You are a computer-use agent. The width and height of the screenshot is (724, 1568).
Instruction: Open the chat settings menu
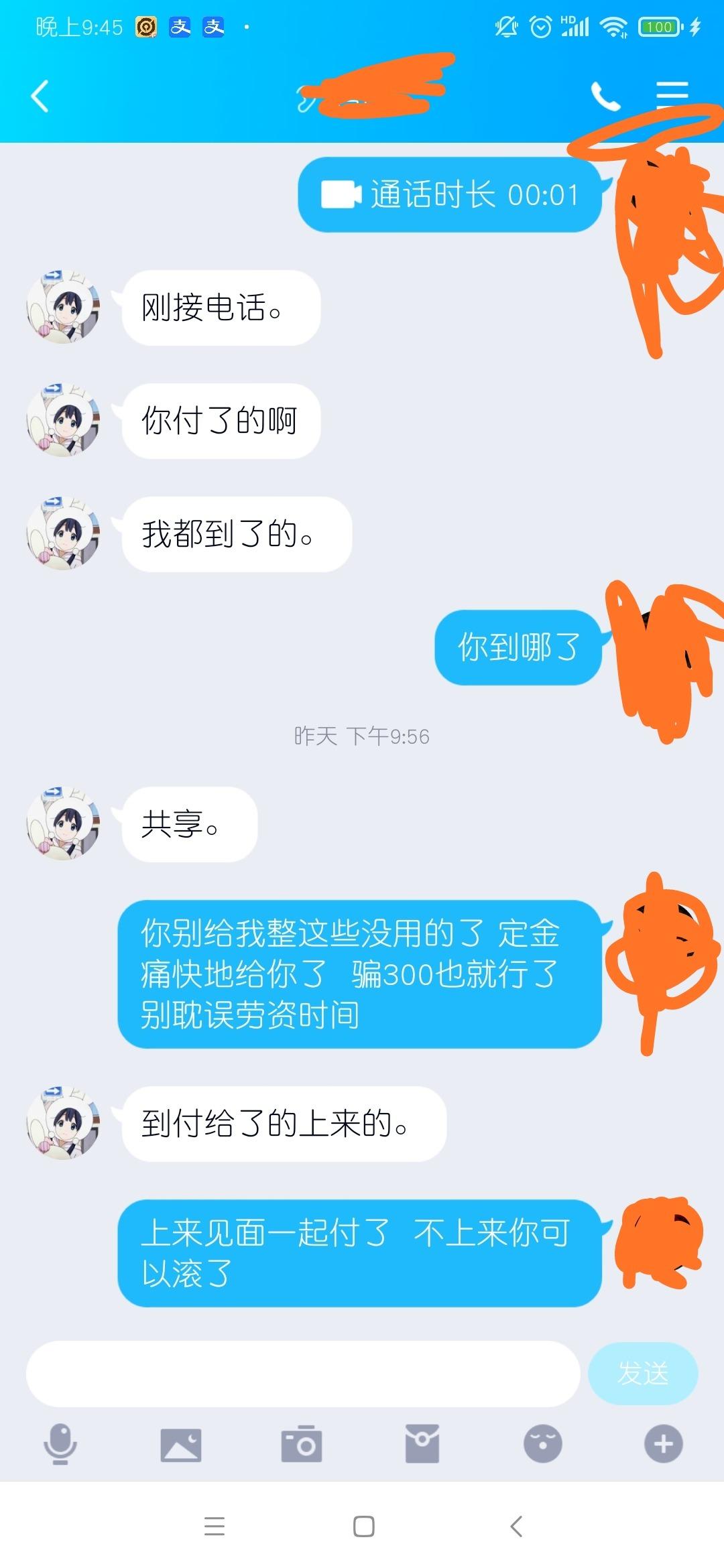pos(672,94)
